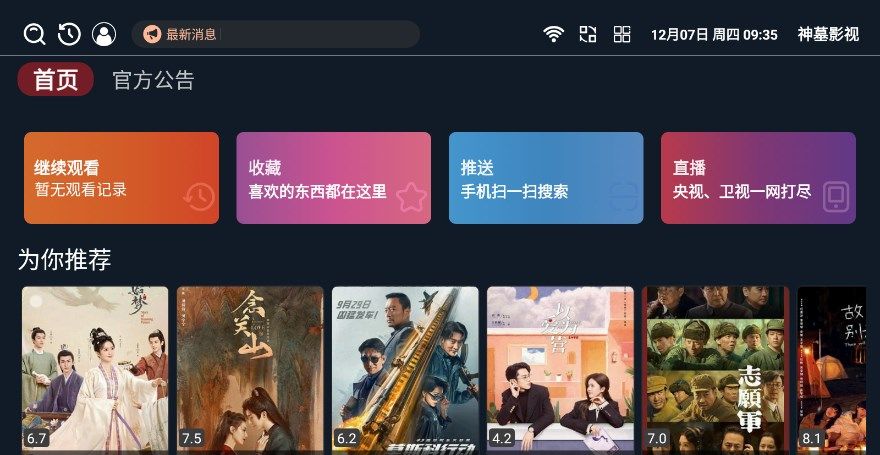Open the user profile icon
880x455 pixels.
[x=104, y=34]
